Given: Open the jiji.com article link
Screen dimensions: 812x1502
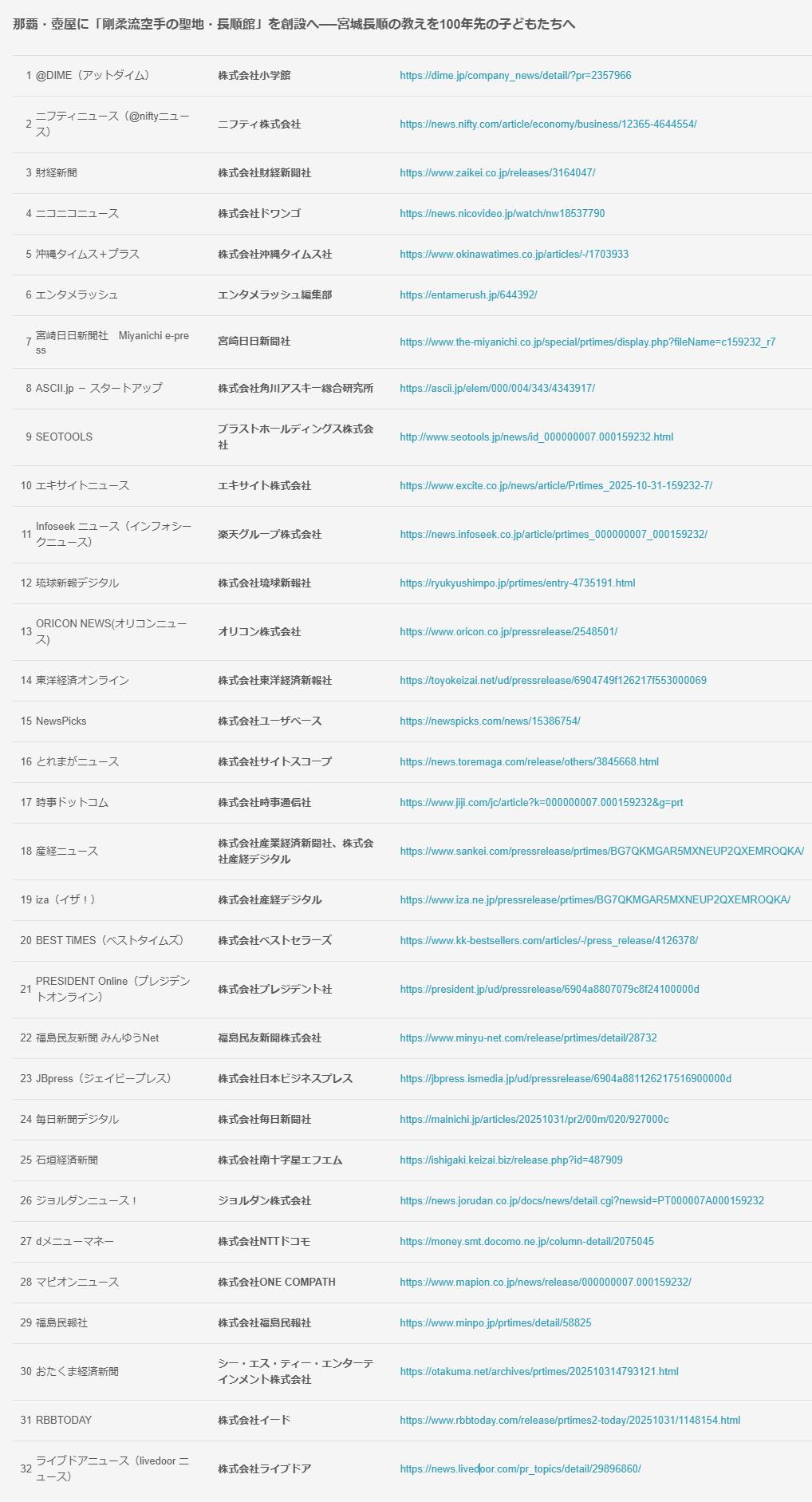Looking at the screenshot, I should (541, 803).
